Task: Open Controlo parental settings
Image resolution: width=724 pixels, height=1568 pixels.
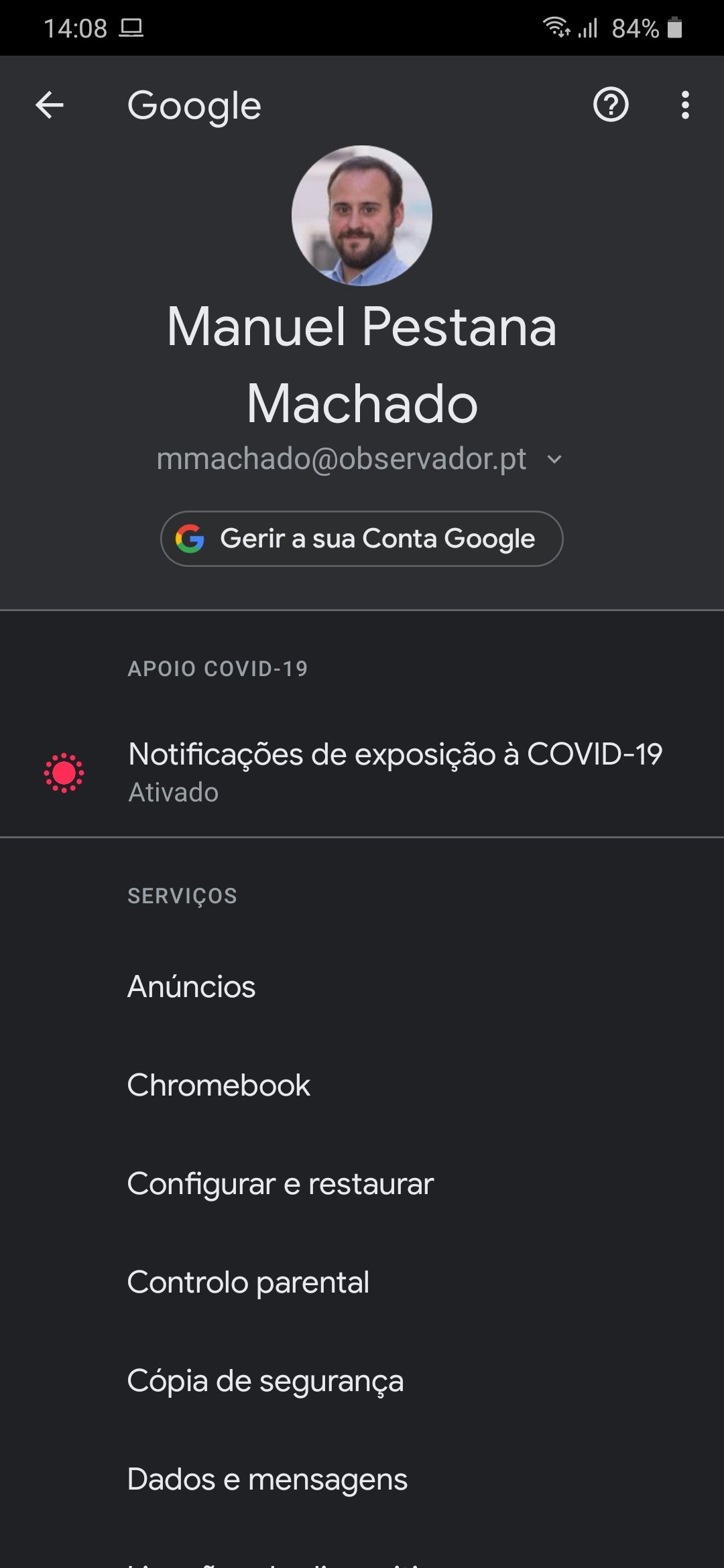Action: tap(362, 1282)
